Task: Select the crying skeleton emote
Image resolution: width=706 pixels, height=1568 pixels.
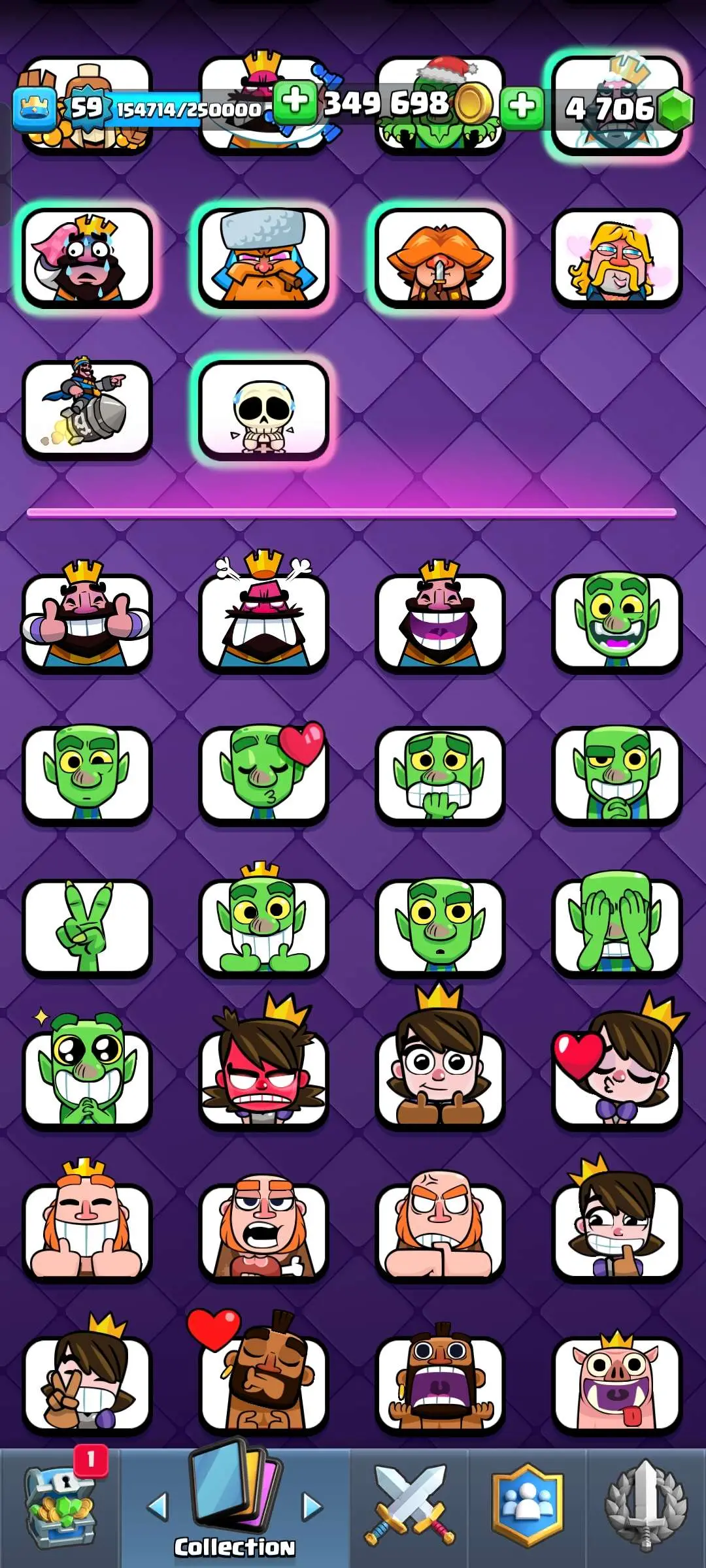Action: coord(263,410)
